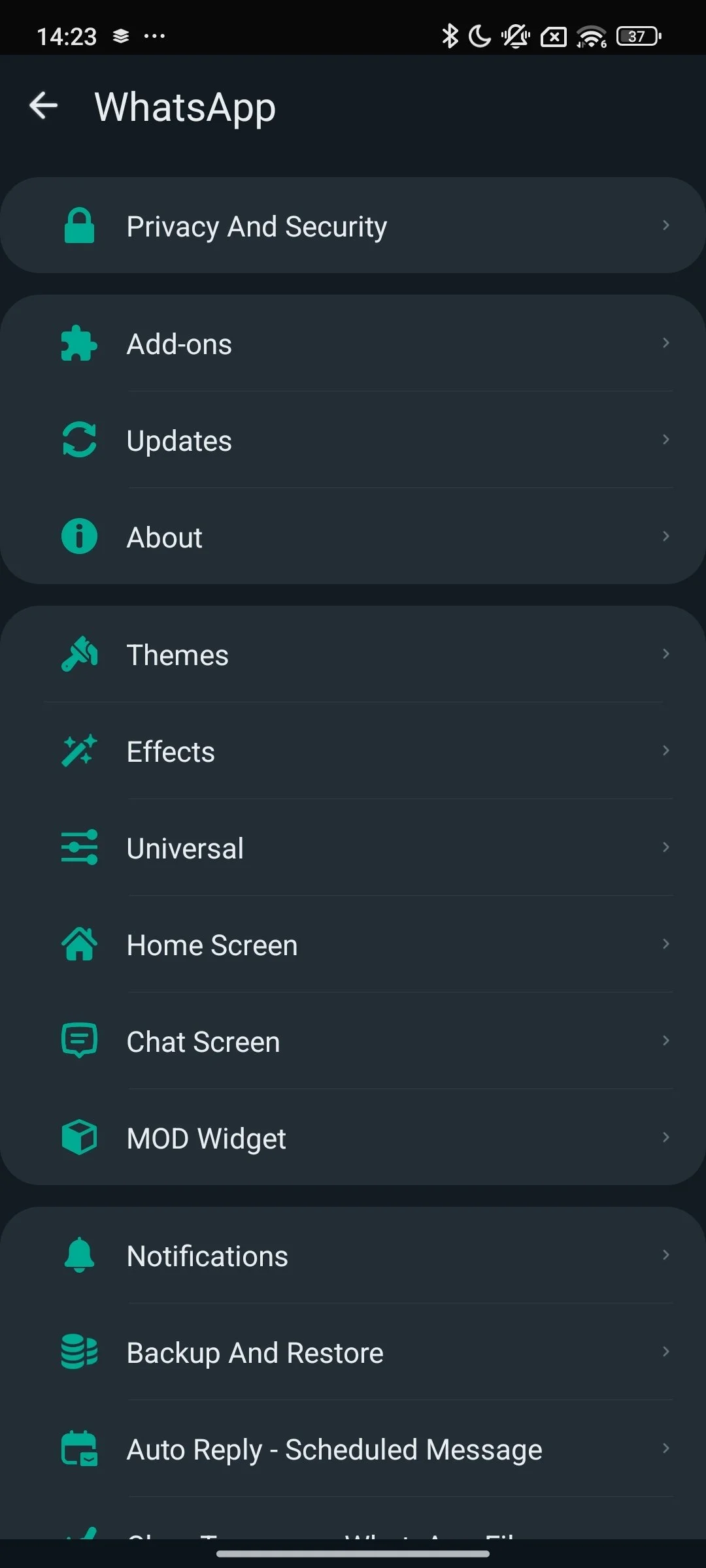Open Notifications settings
Image resolution: width=706 pixels, height=1568 pixels.
point(353,1256)
